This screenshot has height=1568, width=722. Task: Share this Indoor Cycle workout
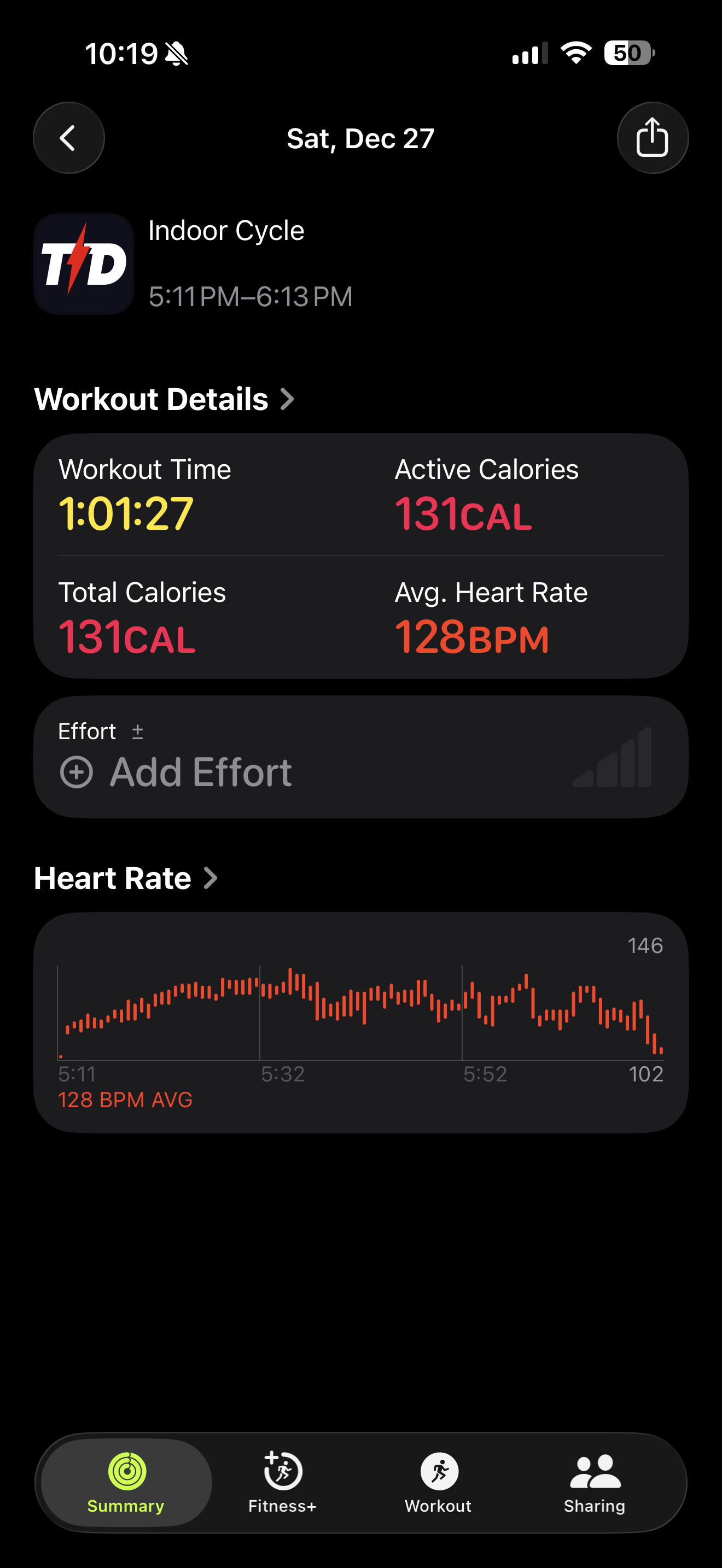[x=652, y=138]
